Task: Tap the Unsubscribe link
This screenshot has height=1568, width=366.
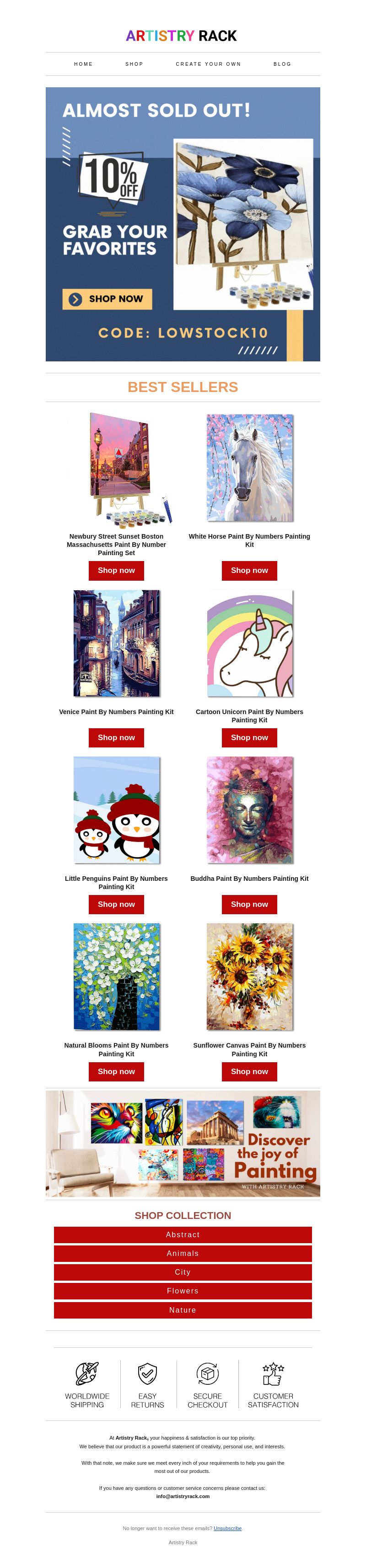Action: (x=227, y=1528)
